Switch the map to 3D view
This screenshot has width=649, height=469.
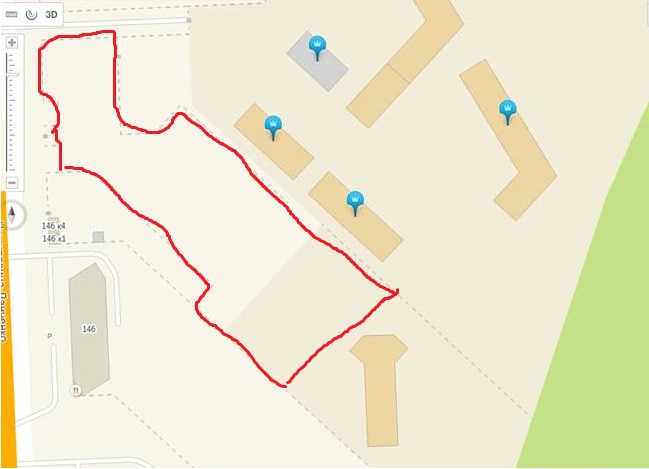pos(52,15)
